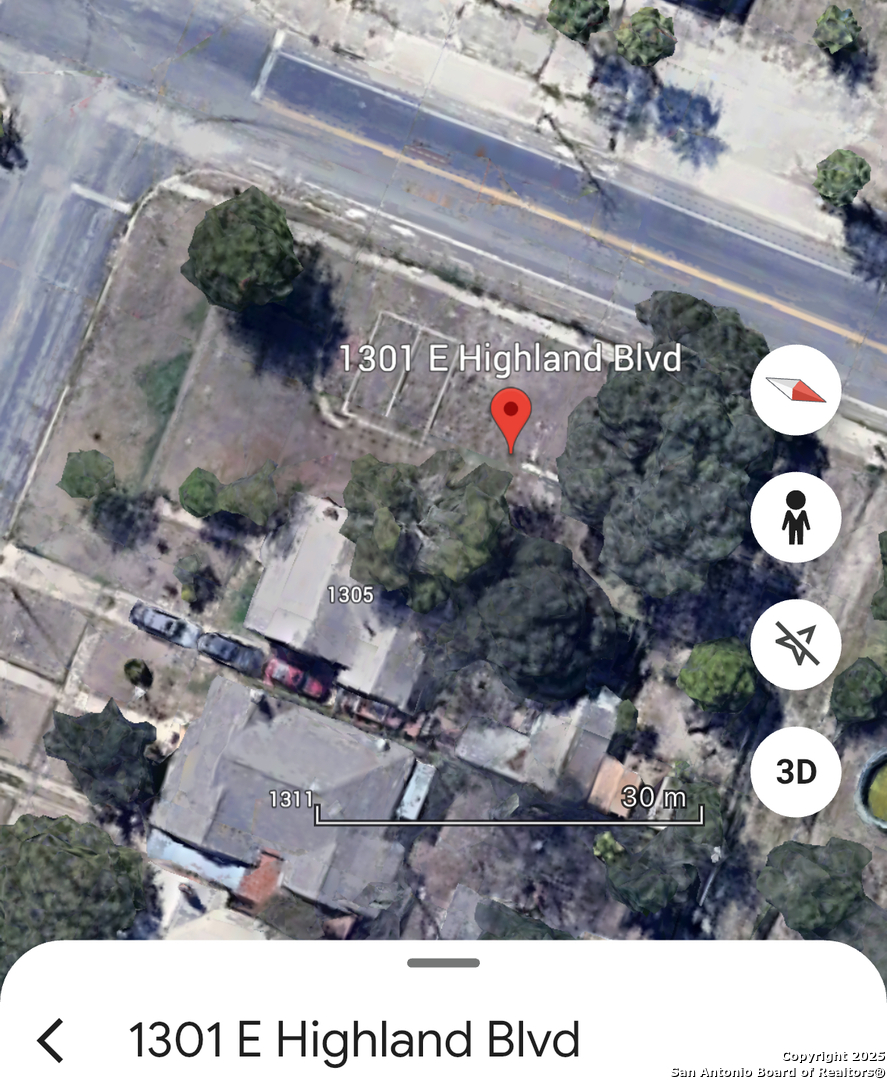Image resolution: width=887 pixels, height=1080 pixels.
Task: Toggle the tilt view control
Action: tap(795, 644)
